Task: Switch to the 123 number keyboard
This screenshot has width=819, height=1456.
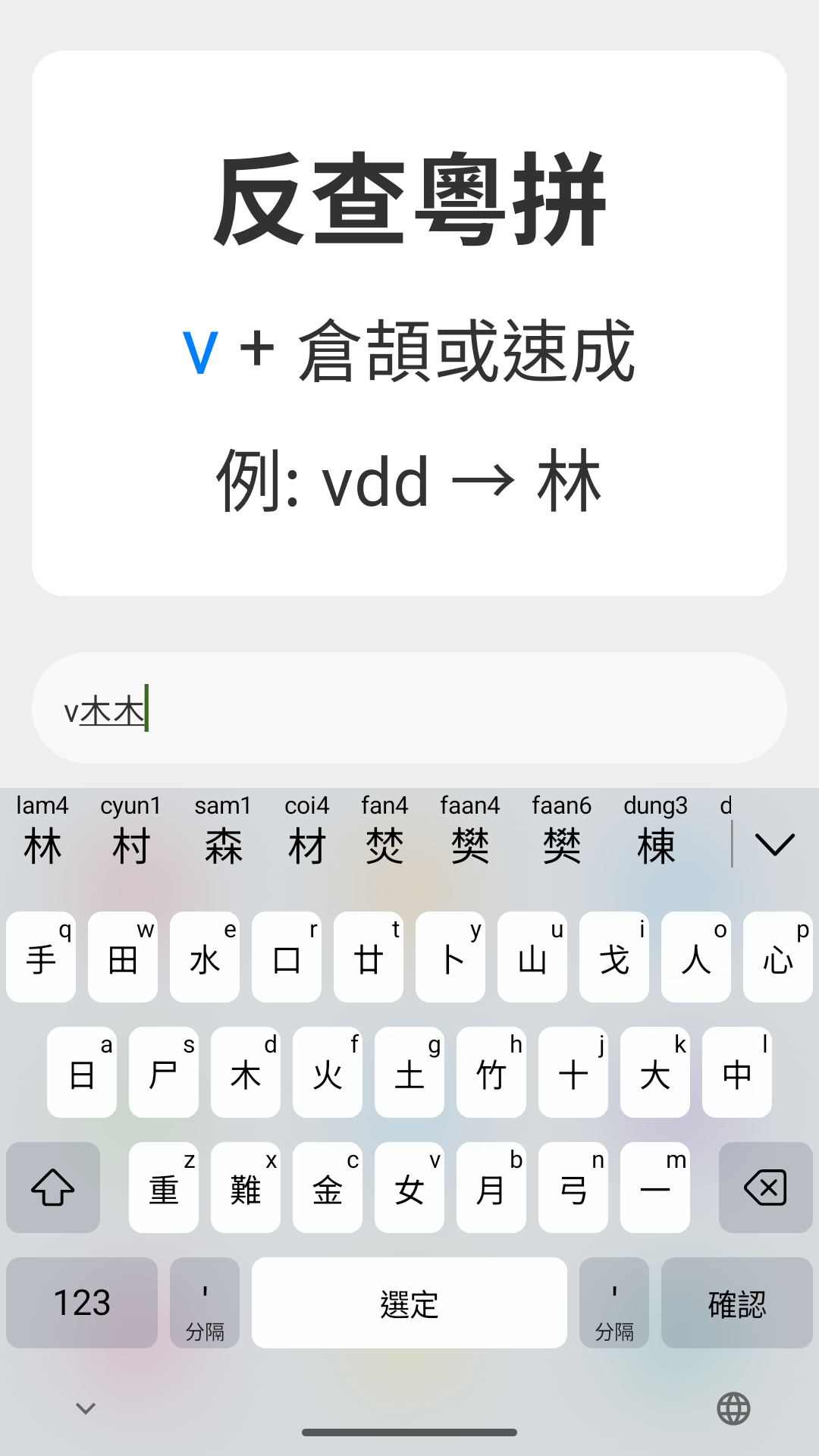Action: [x=82, y=1303]
